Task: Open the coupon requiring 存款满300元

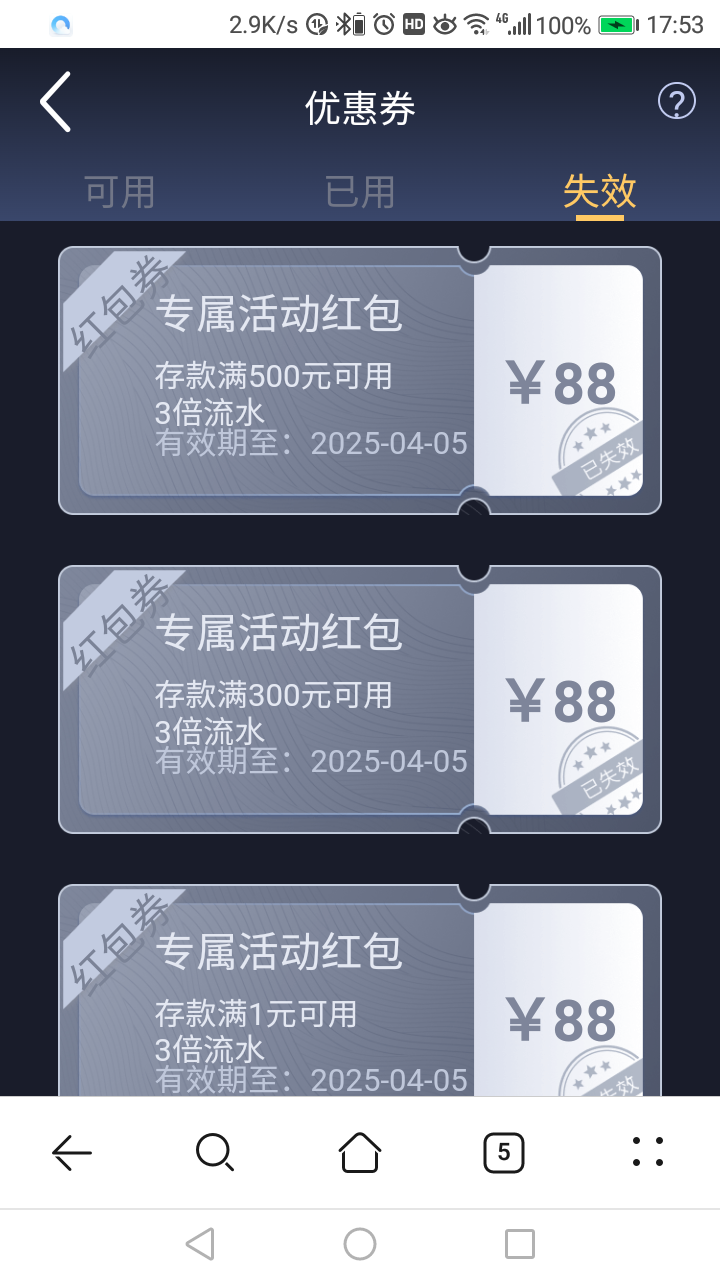Action: coord(360,700)
